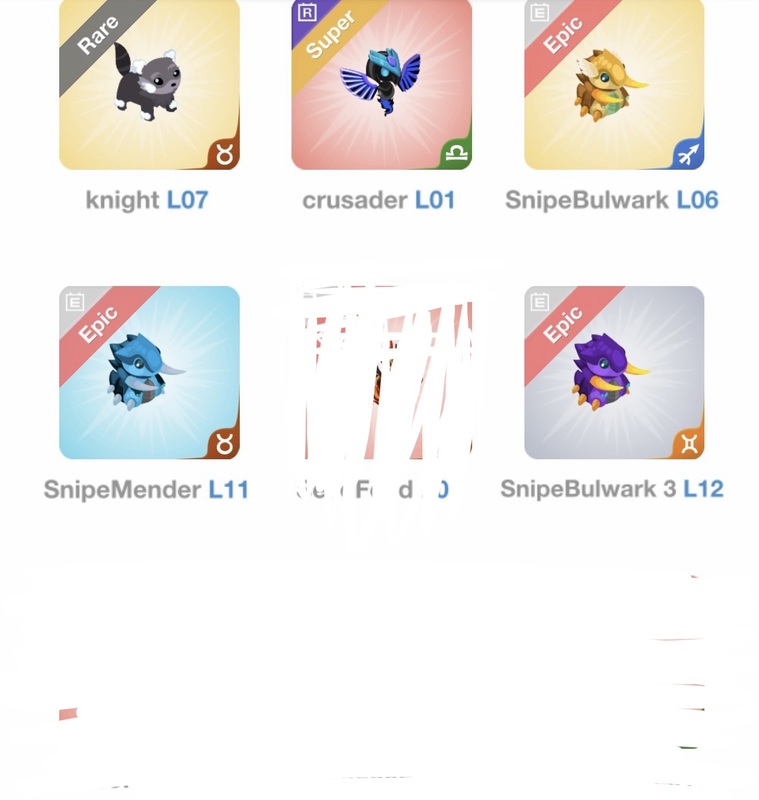Image resolution: width=759 pixels, height=800 pixels.
Task: Open the knight L07 pet card
Action: coord(149,85)
